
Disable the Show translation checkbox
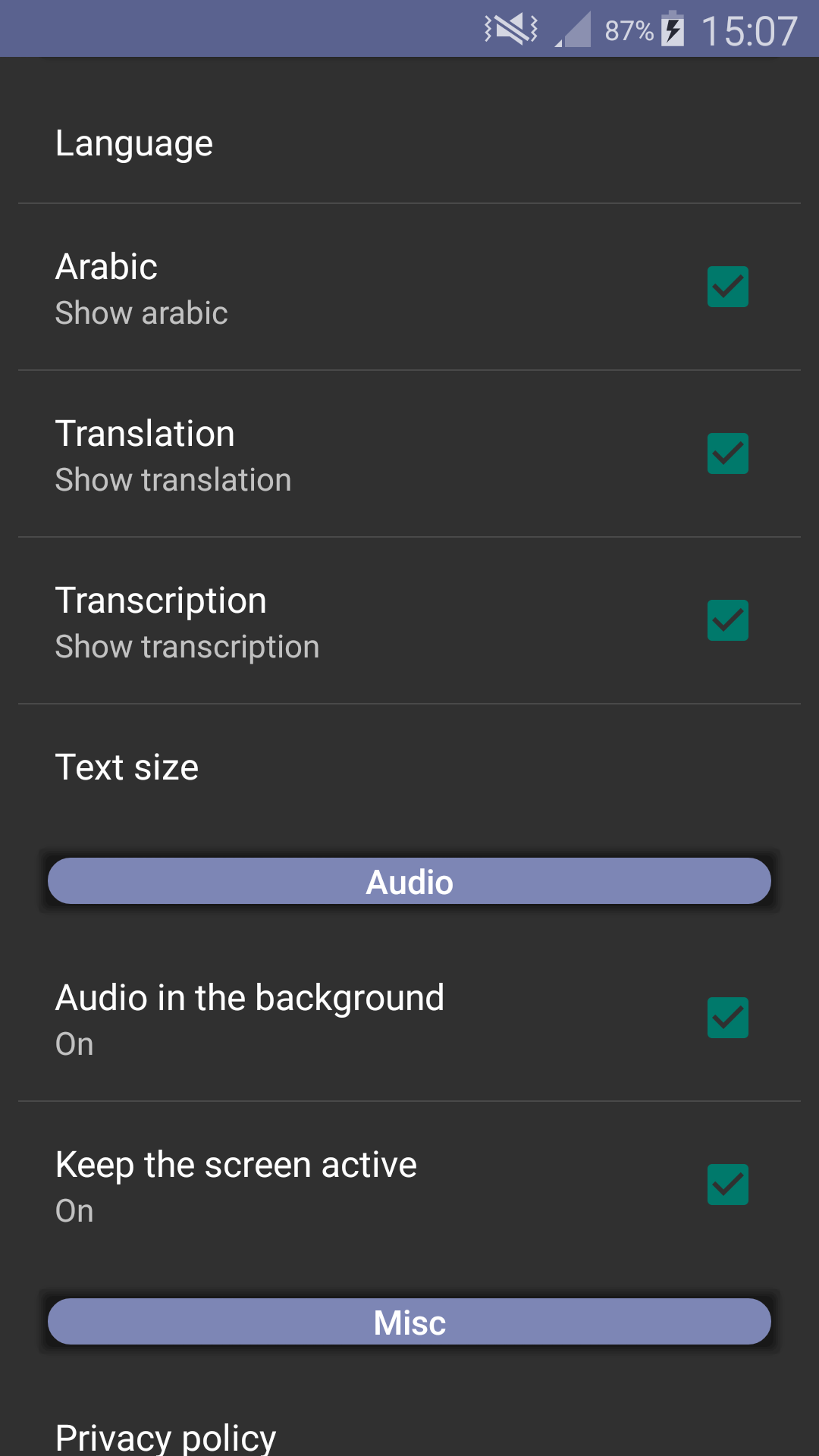pos(727,453)
